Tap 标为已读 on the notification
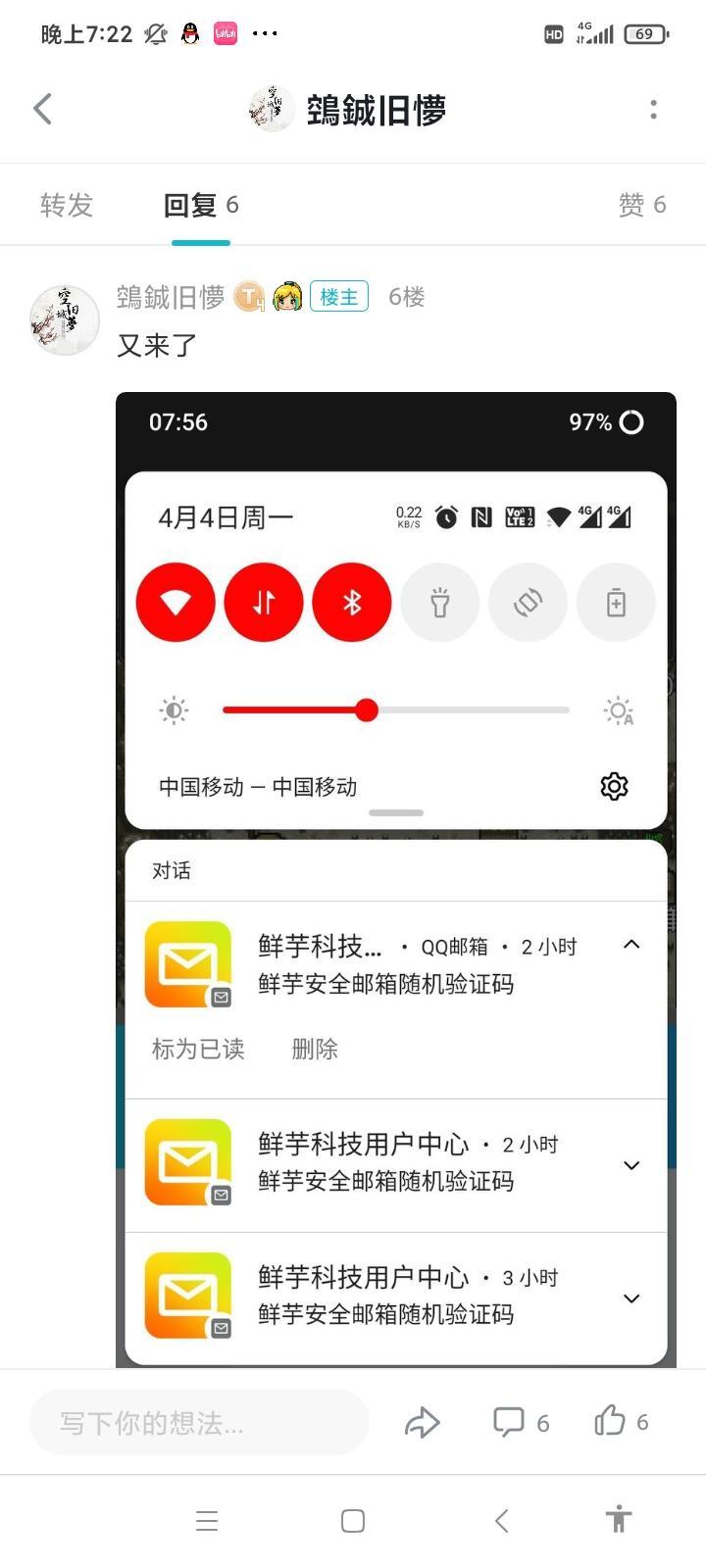The height and width of the screenshot is (1568, 706). click(x=197, y=1048)
